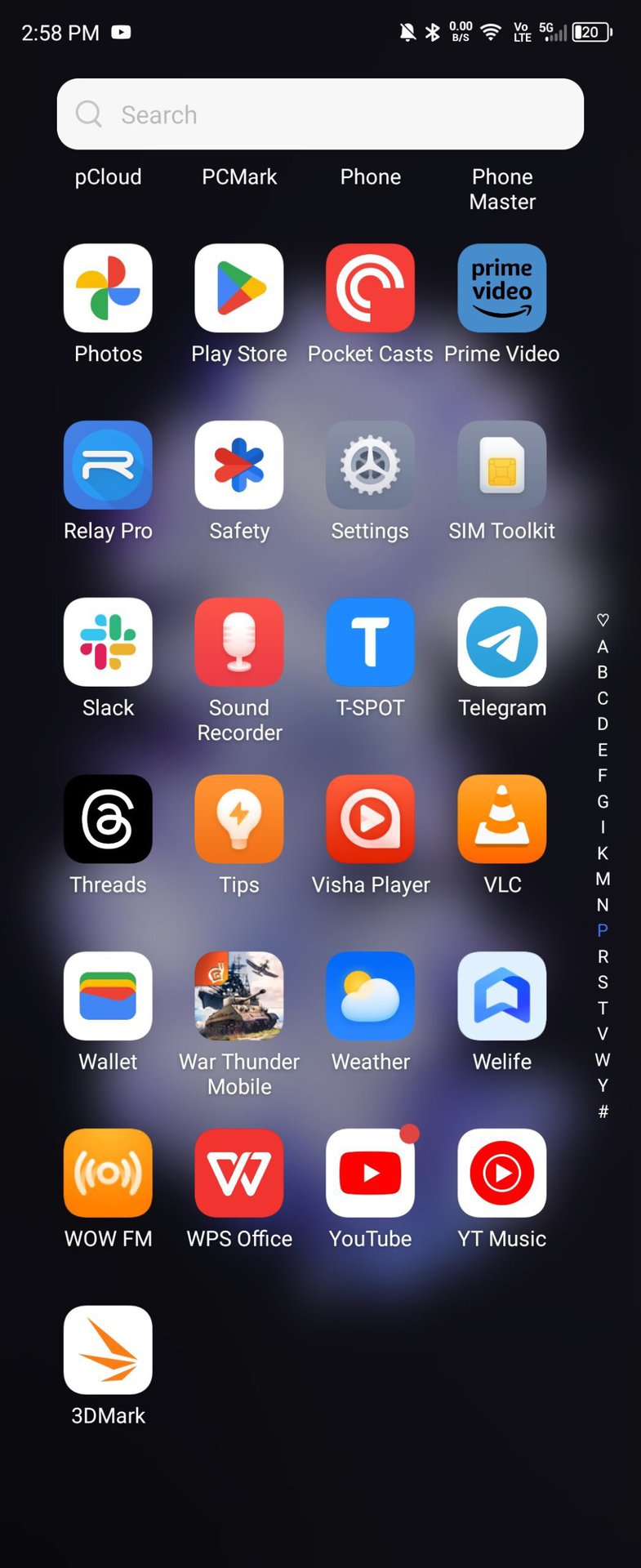Launch War Thunder Mobile
This screenshot has height=1568, width=641.
[x=239, y=996]
